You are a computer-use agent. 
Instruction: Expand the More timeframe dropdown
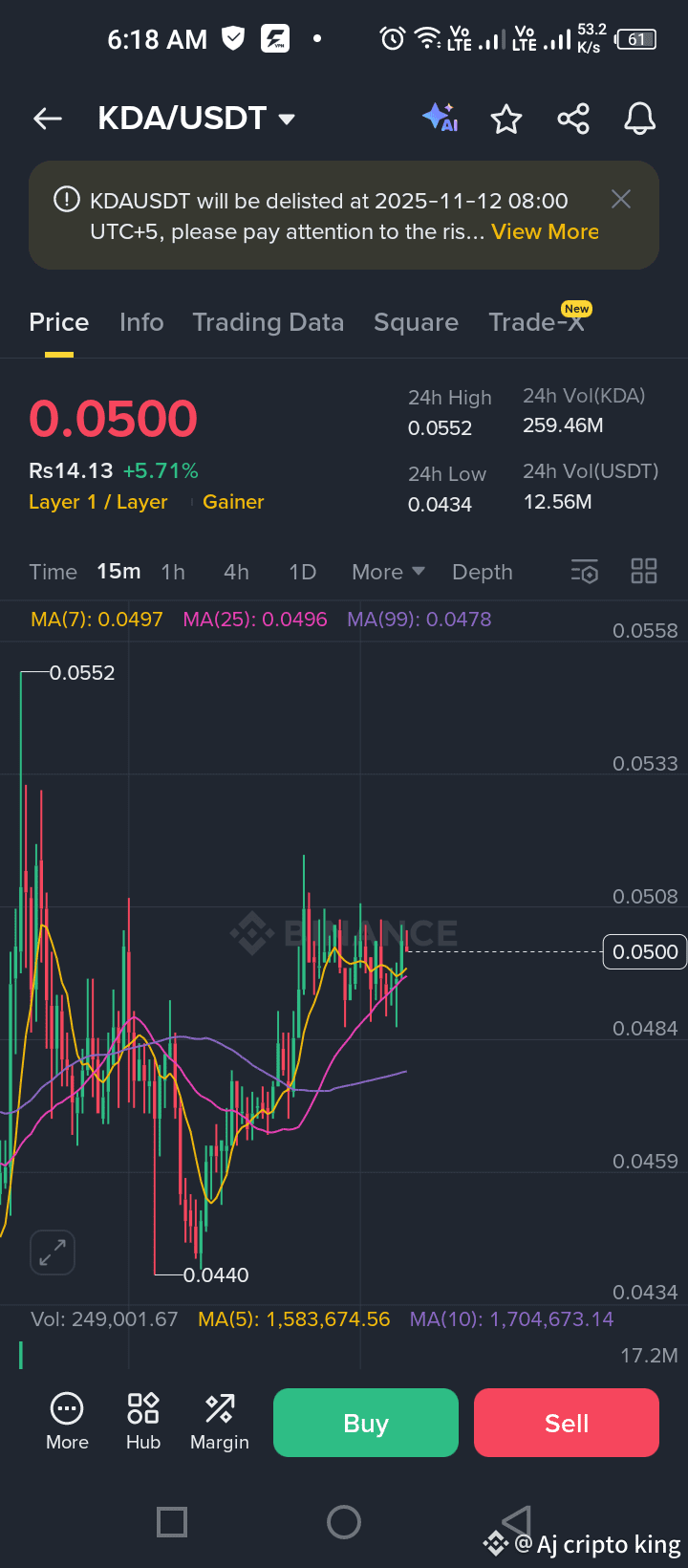(x=387, y=571)
